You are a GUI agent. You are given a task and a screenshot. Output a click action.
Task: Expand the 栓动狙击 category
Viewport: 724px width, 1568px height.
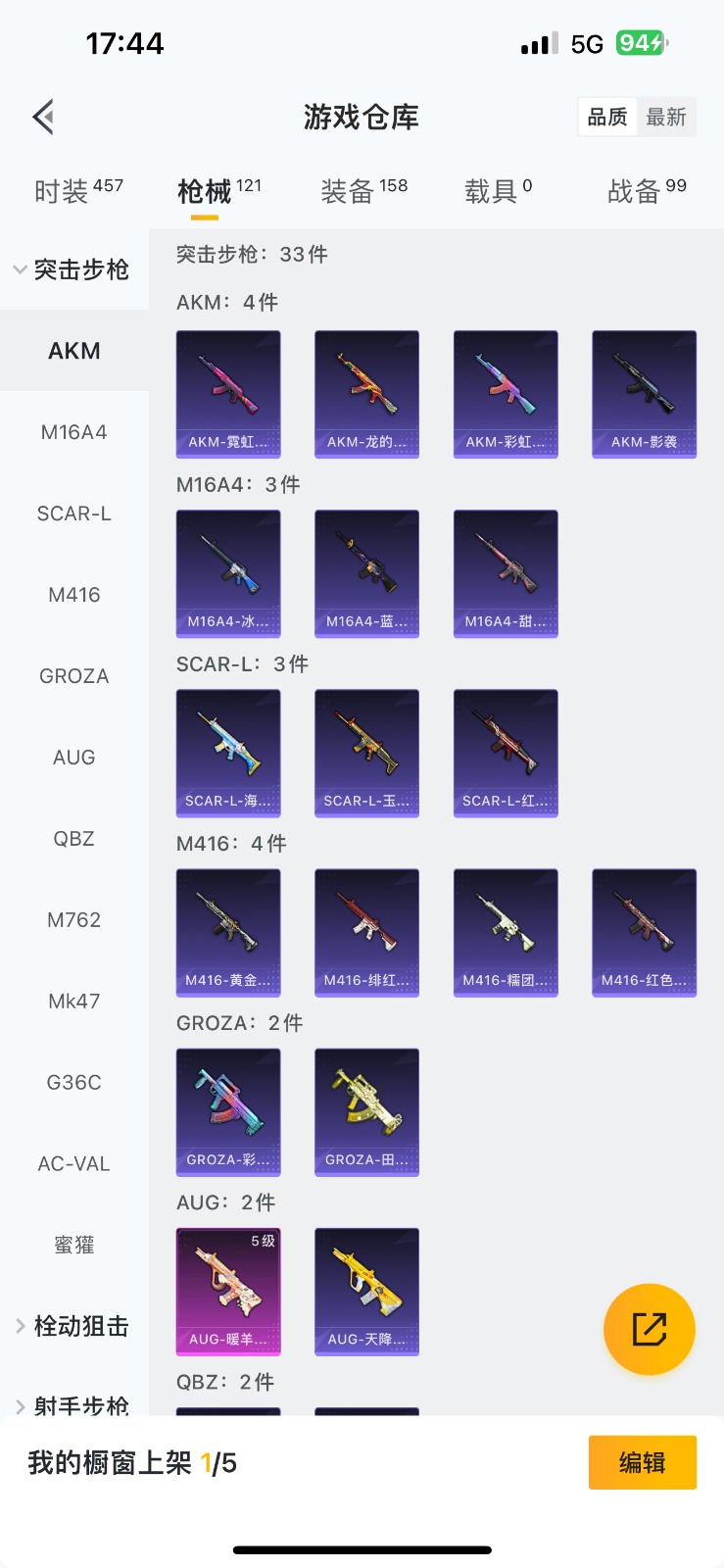pos(73,1326)
